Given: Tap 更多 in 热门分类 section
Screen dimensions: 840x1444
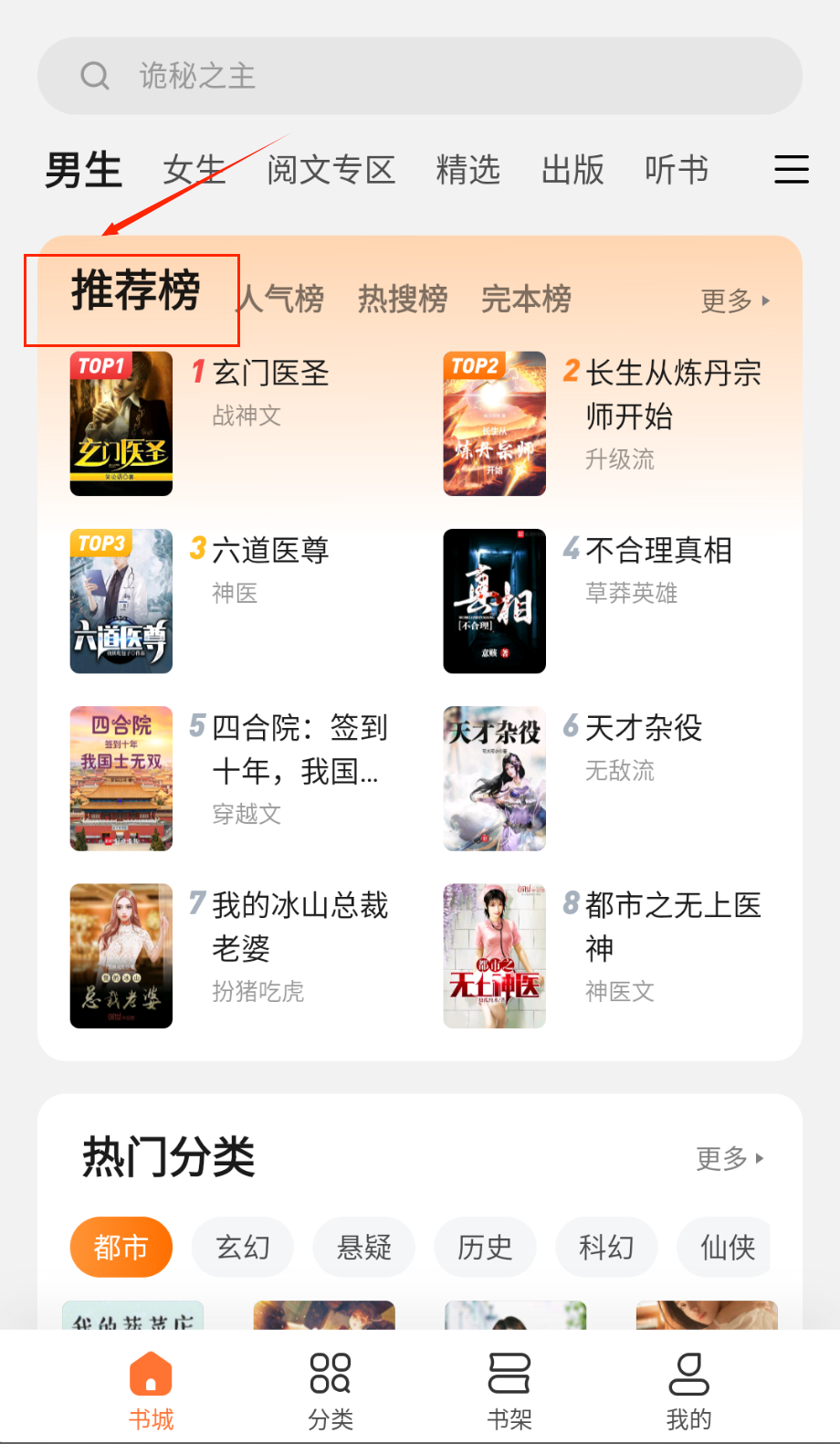Looking at the screenshot, I should 730,1158.
